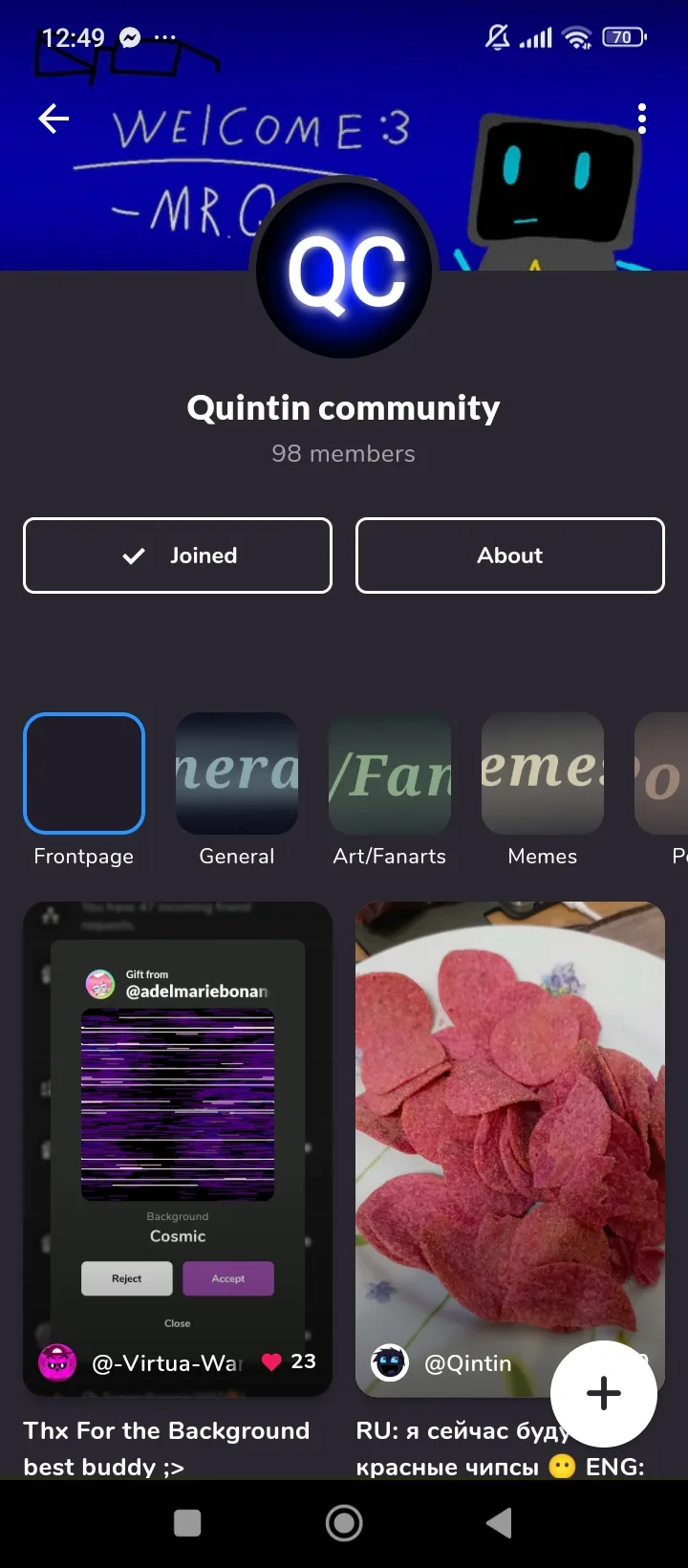688x1568 pixels.
Task: Open the red chips photo post
Action: point(510,1128)
